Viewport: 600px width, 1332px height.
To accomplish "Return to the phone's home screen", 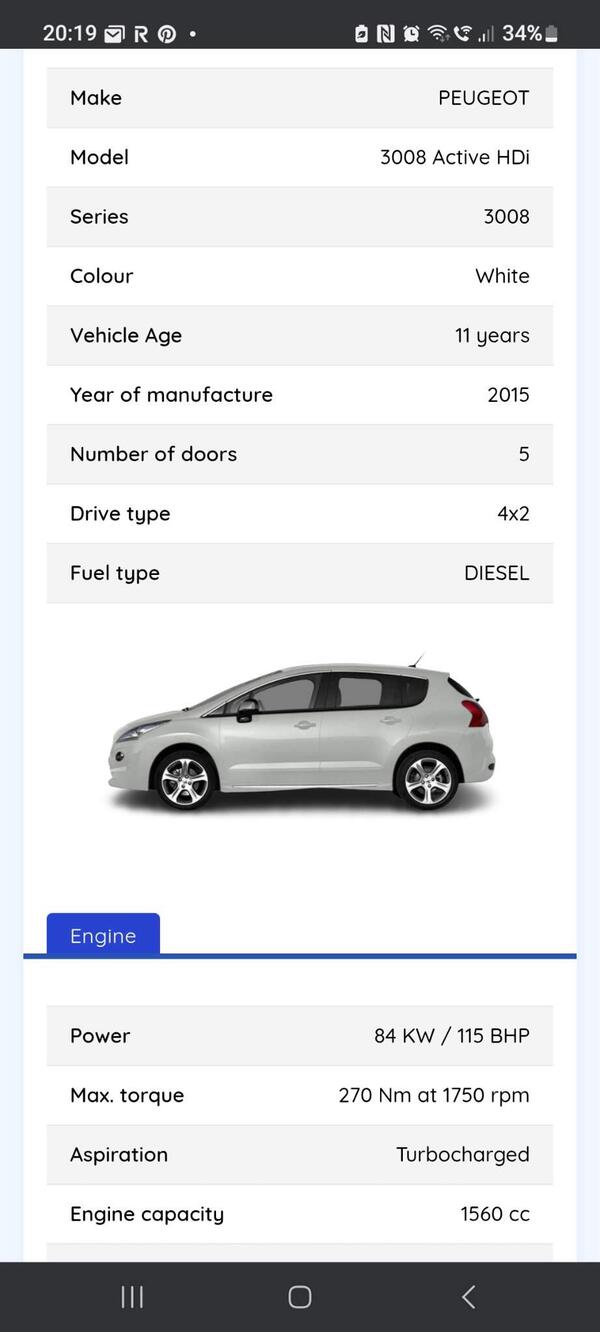I will [x=299, y=1297].
